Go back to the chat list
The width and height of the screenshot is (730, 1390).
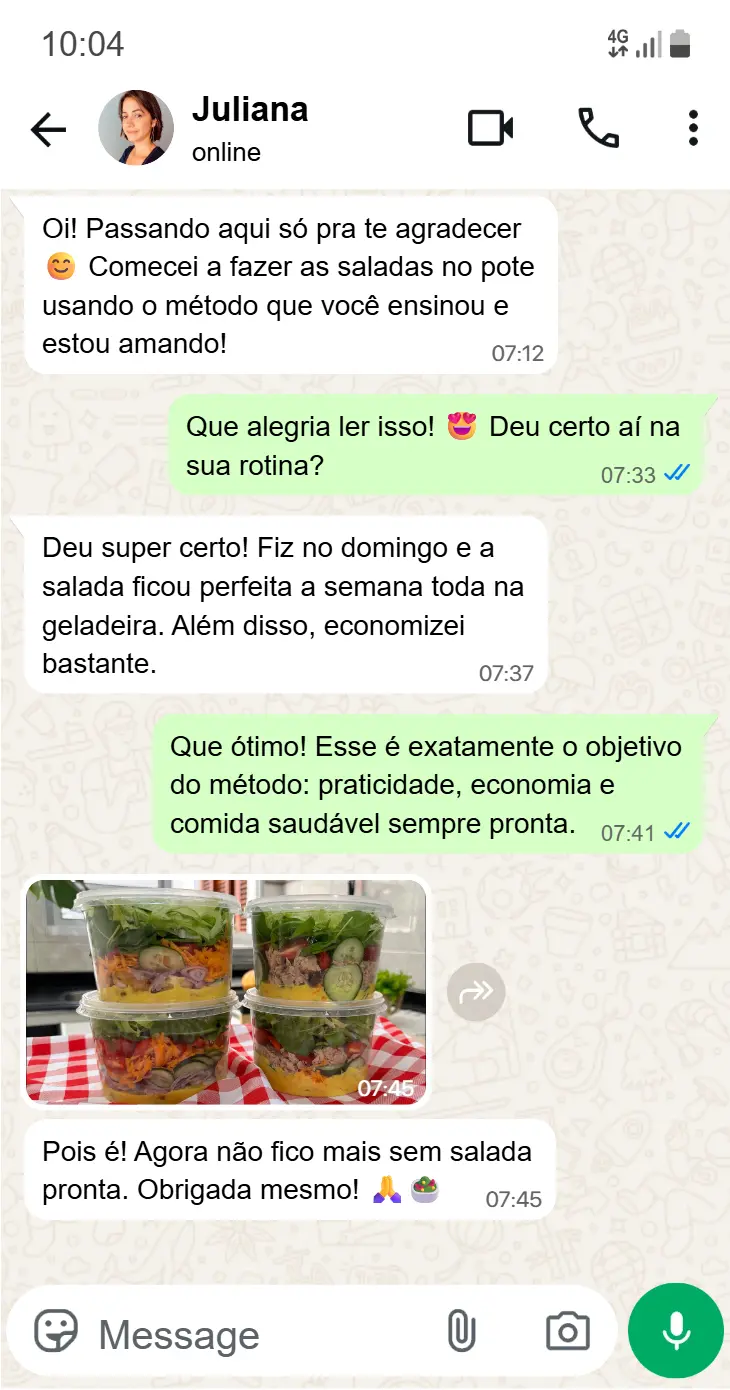tap(48, 129)
